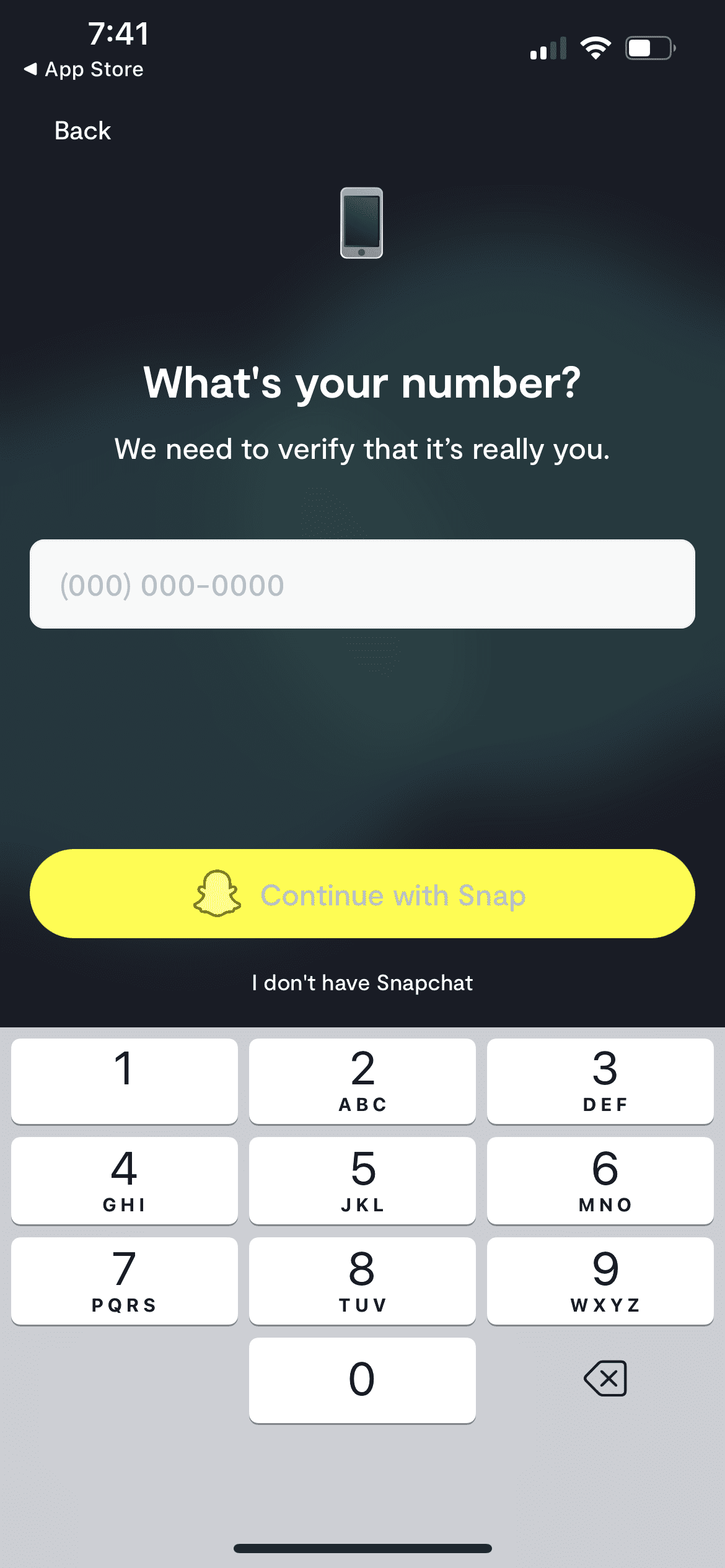The width and height of the screenshot is (725, 1568).
Task: Go back to the previous screen
Action: 82,131
